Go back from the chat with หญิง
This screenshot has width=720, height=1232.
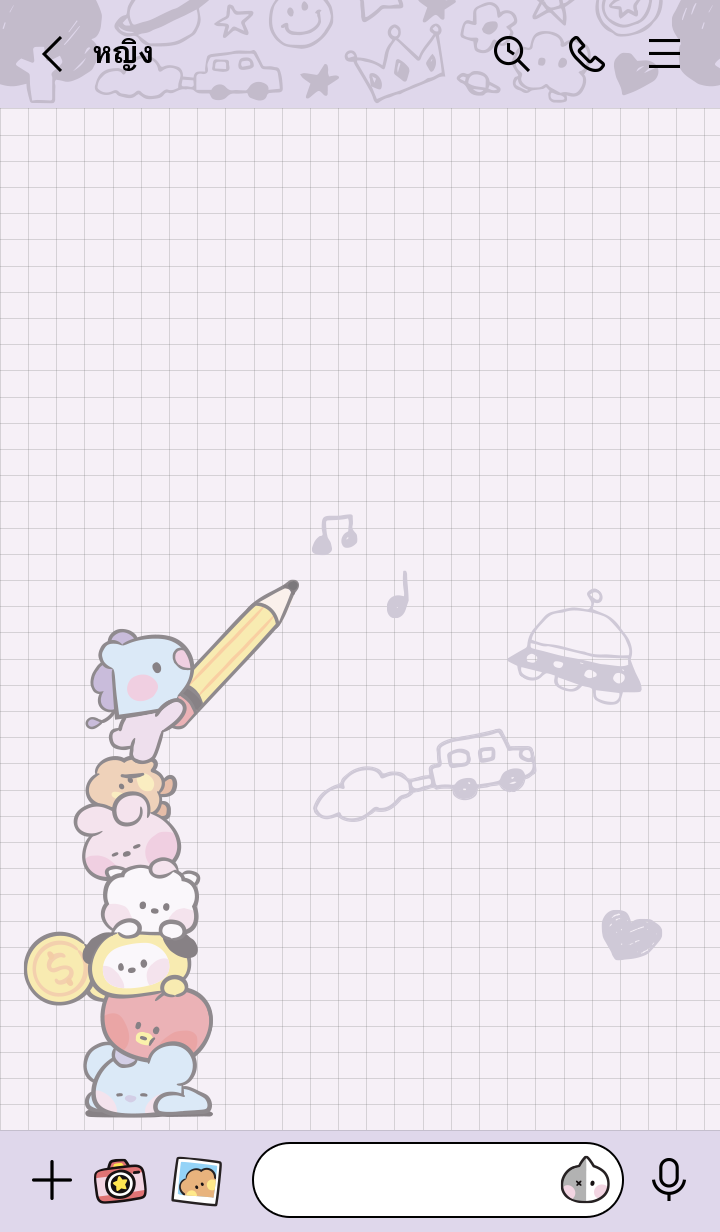coord(52,54)
